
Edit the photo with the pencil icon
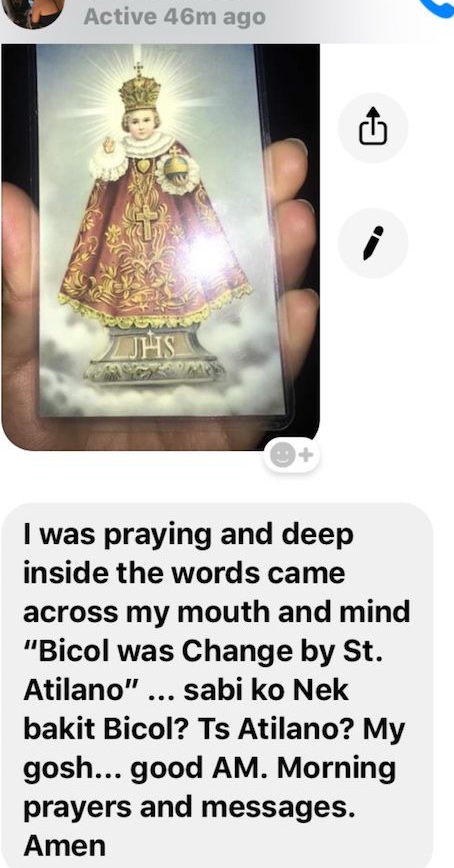tap(373, 242)
